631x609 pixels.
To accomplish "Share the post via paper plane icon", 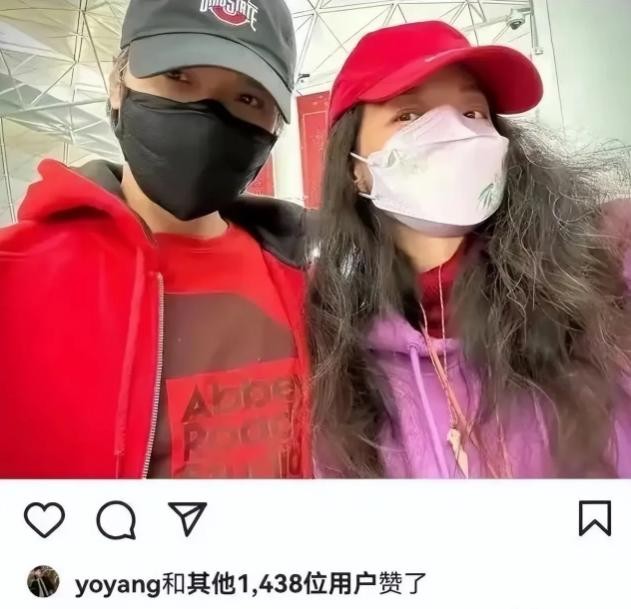I will coord(187,518).
